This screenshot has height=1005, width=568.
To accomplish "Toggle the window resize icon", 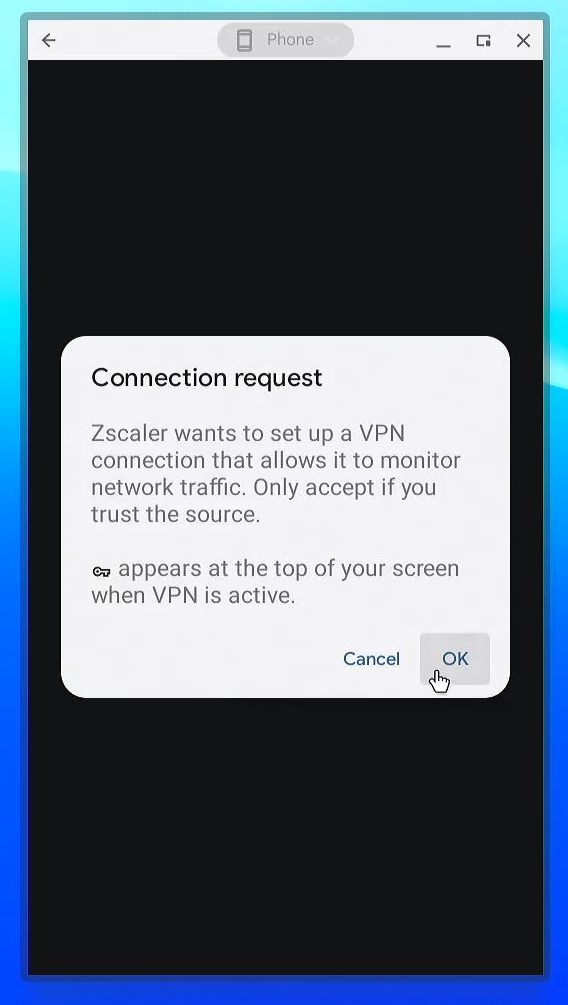I will (483, 40).
